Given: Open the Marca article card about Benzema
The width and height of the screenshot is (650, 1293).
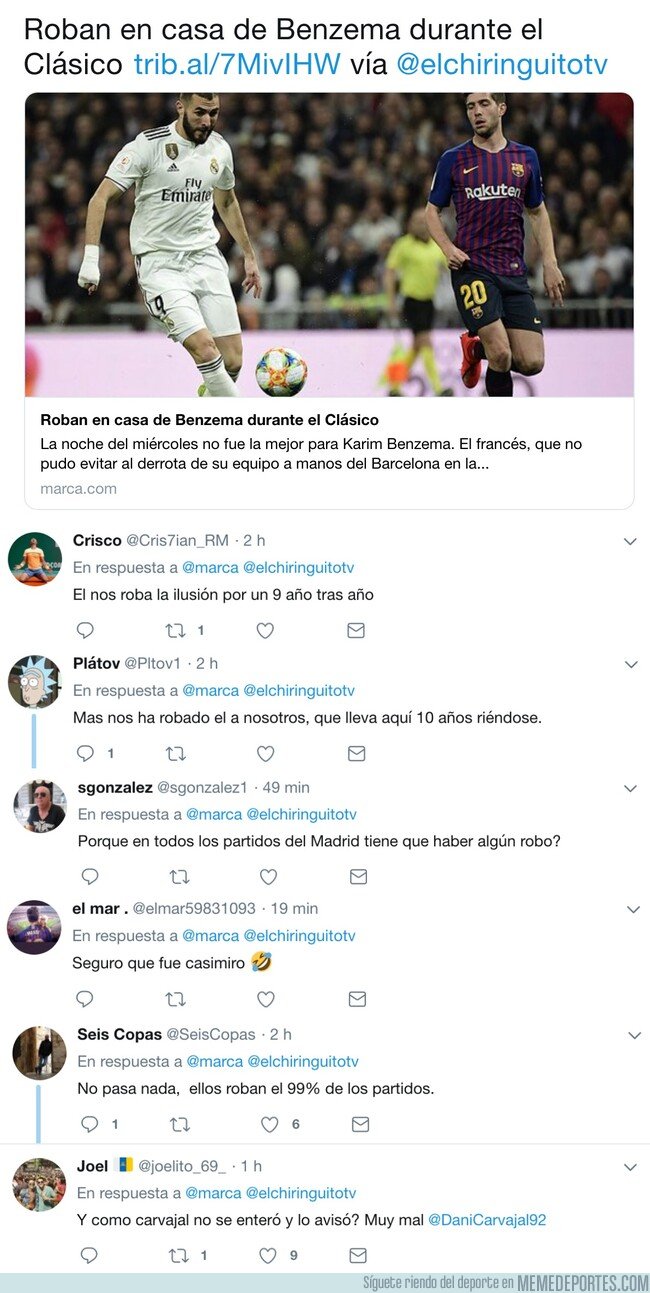Looking at the screenshot, I should pos(329,301).
